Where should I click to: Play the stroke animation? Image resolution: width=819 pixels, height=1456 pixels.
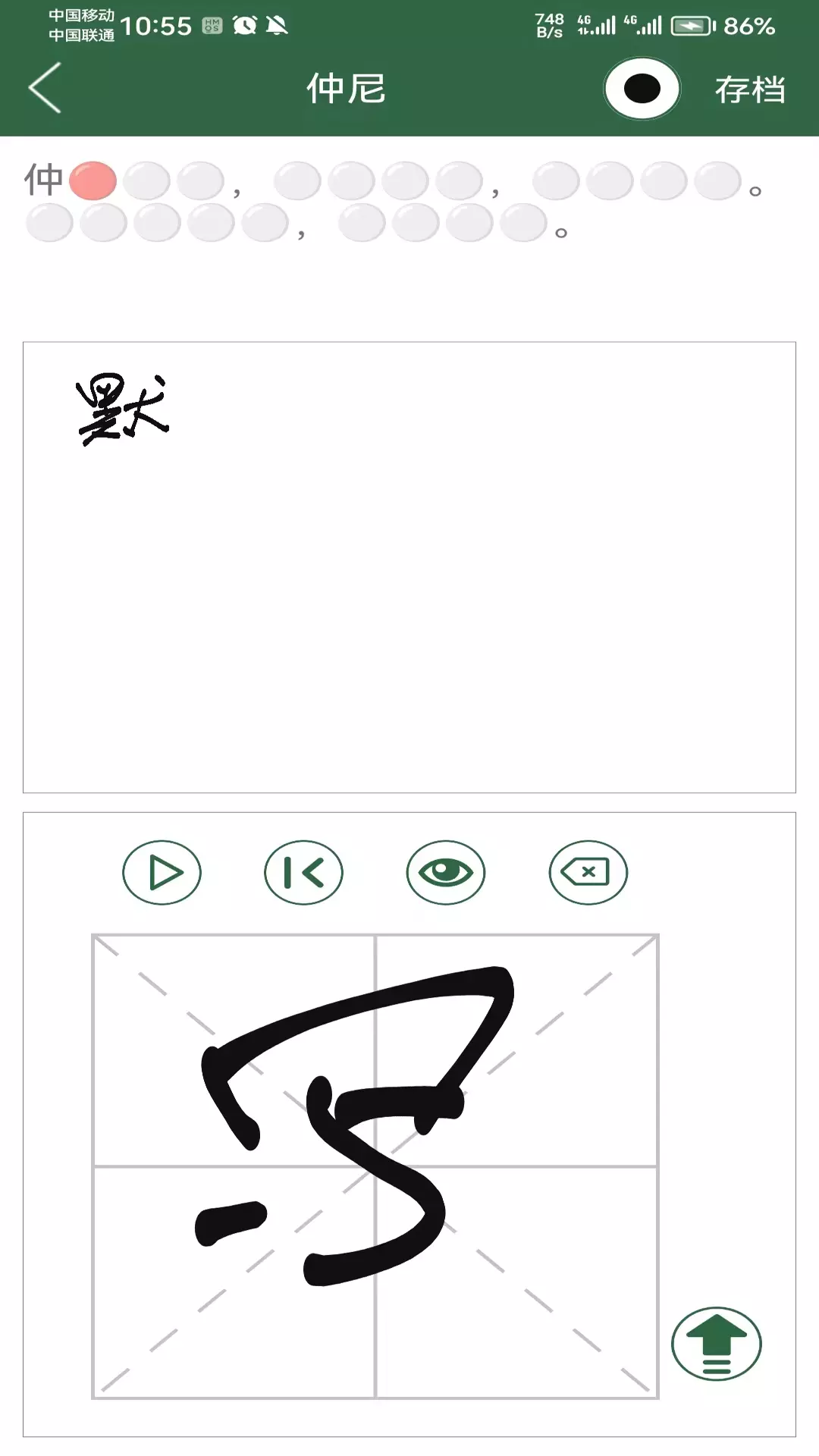click(162, 872)
